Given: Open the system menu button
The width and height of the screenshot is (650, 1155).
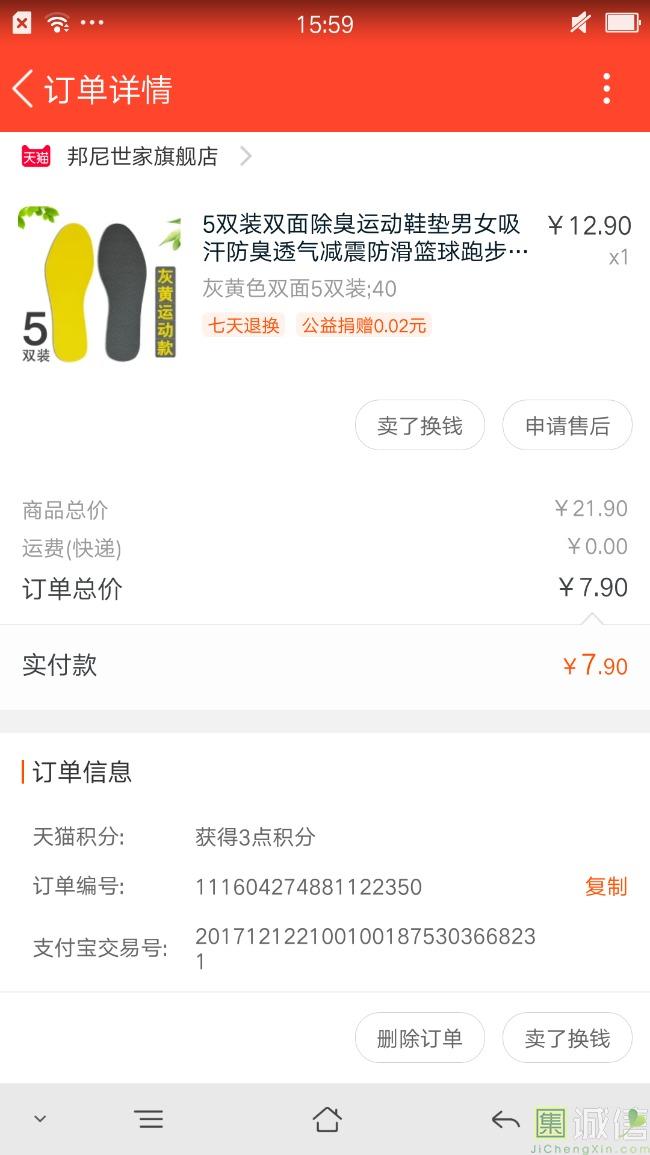Looking at the screenshot, I should [x=149, y=1119].
